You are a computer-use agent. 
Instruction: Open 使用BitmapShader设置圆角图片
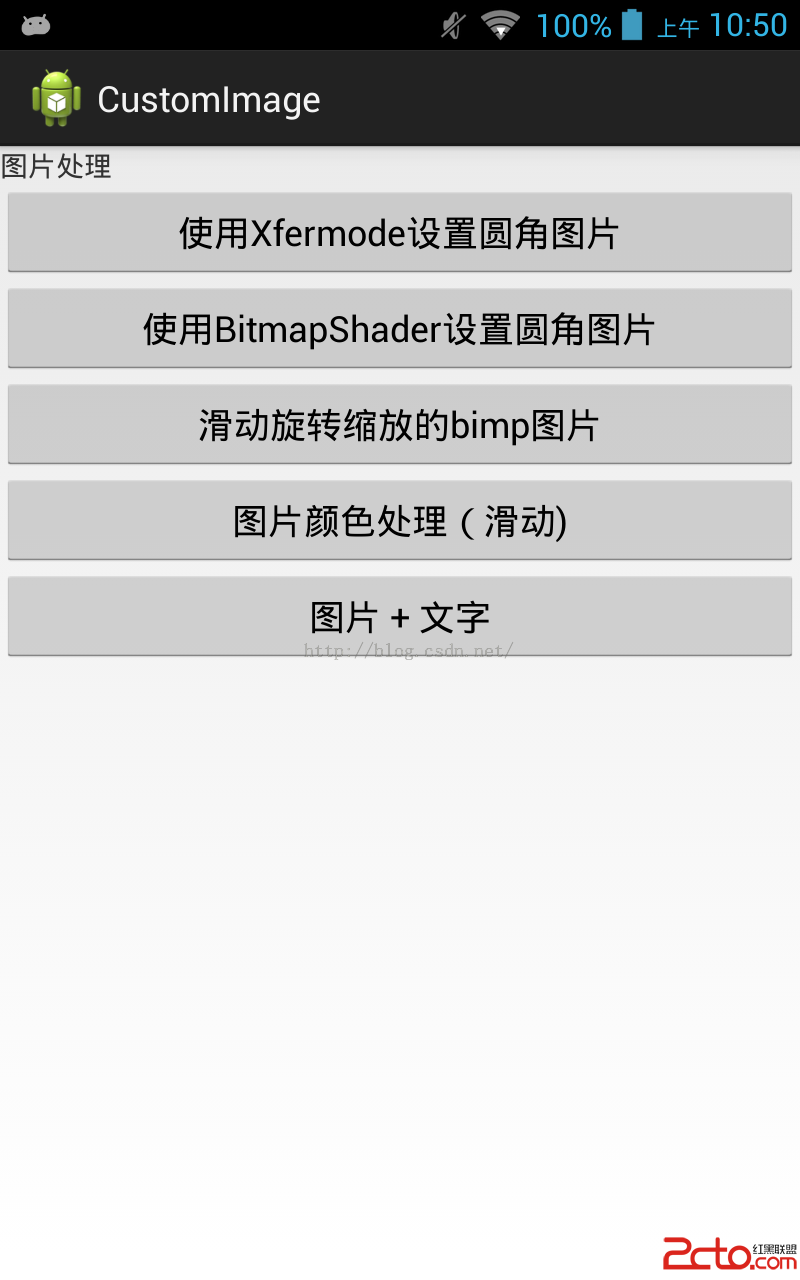pos(400,328)
